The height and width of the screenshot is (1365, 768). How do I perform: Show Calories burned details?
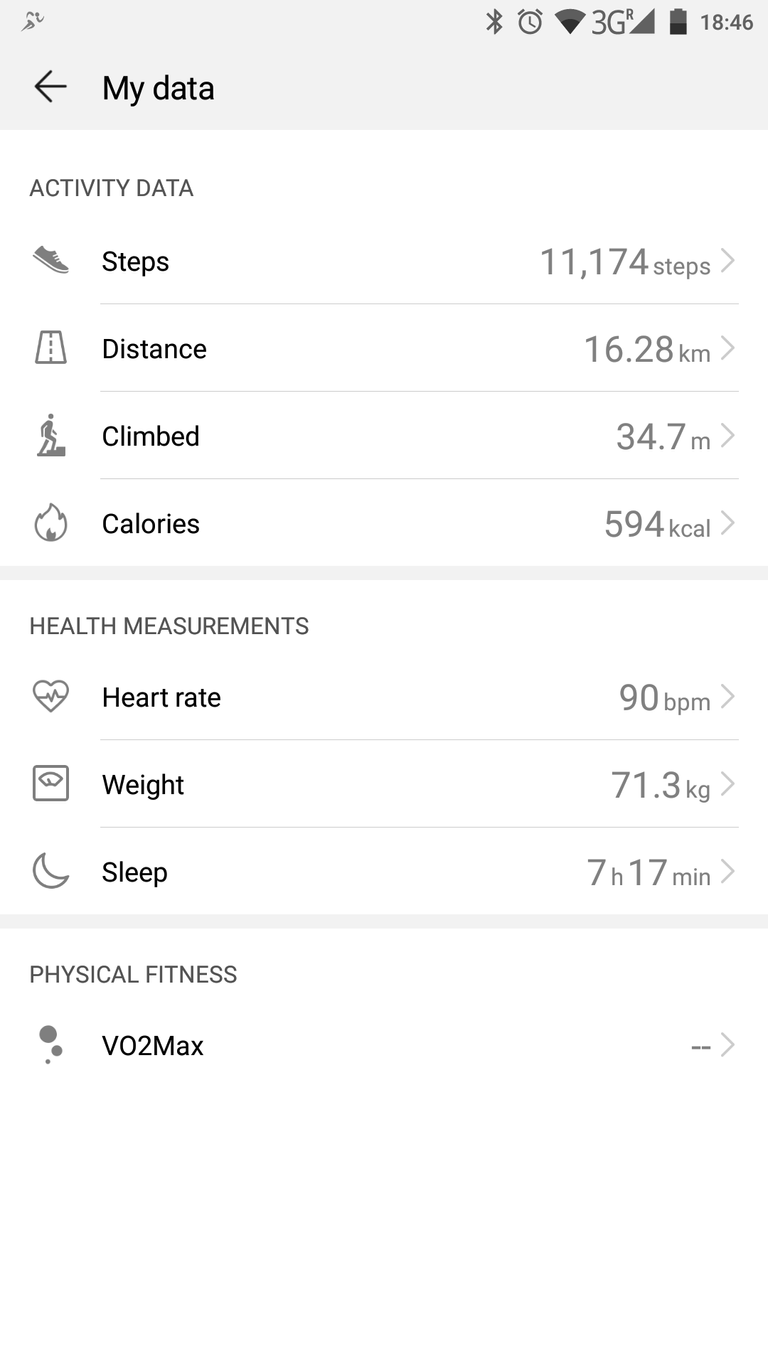coord(384,524)
